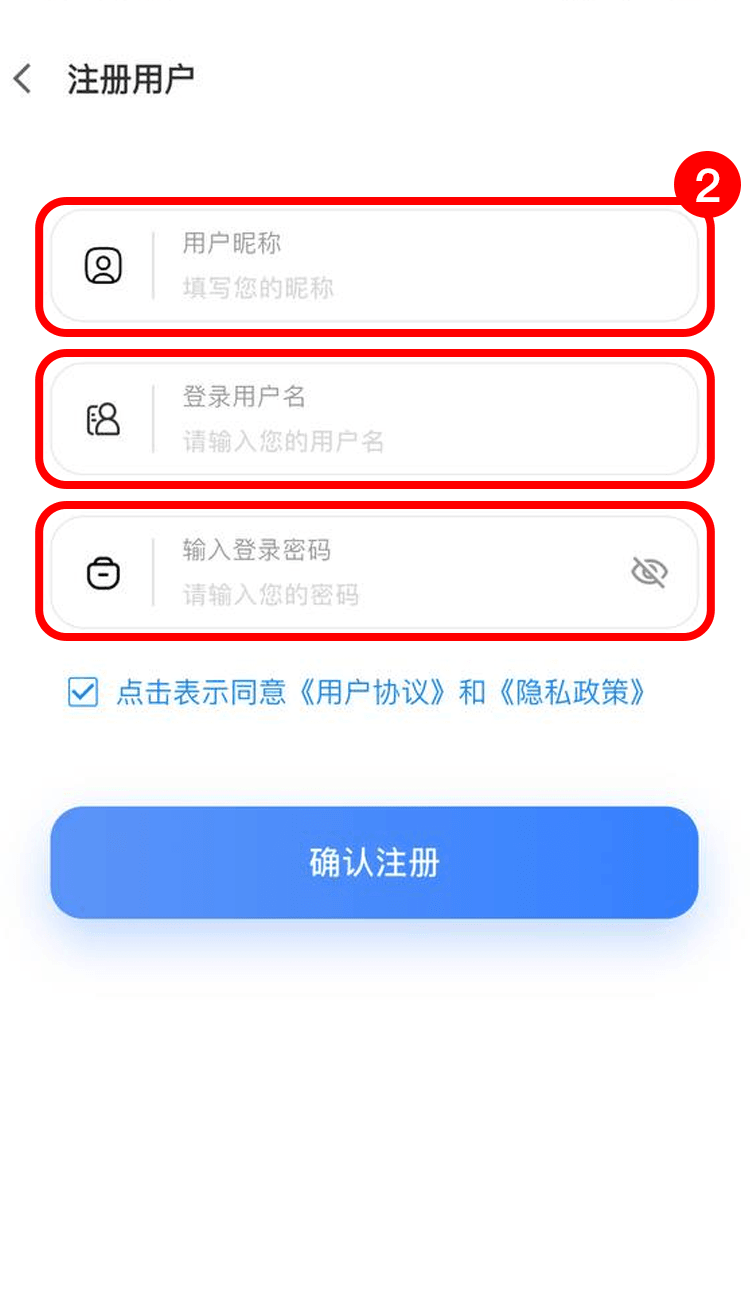Focus the 登录用户名 username field

[x=400, y=419]
